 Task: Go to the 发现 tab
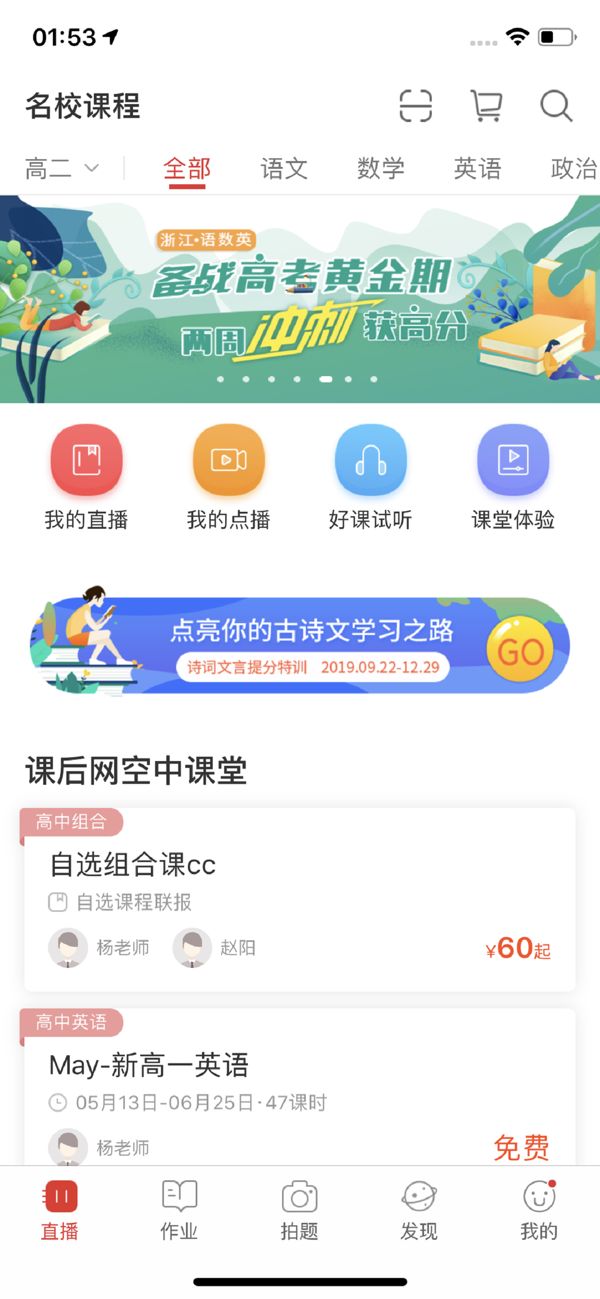[419, 1209]
